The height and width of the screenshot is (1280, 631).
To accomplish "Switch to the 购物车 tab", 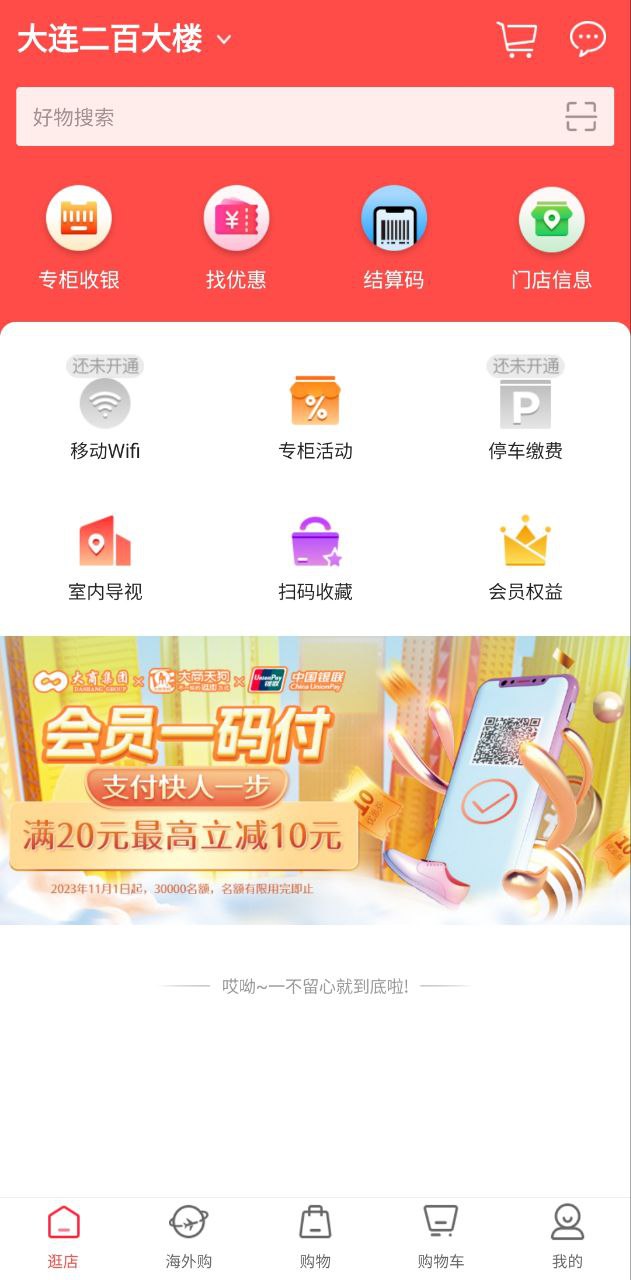I will point(441,1236).
